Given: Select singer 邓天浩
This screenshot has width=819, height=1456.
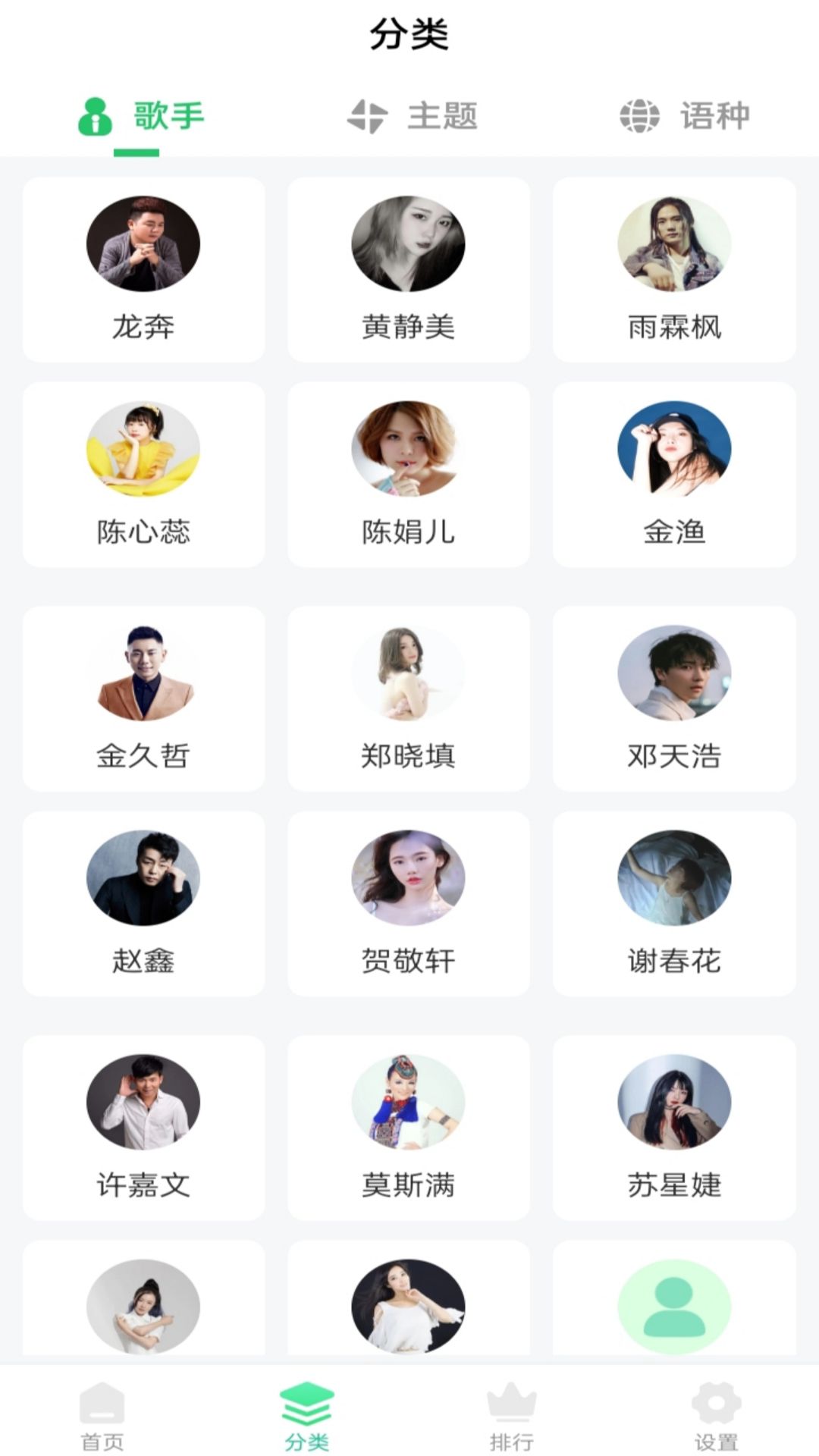Looking at the screenshot, I should click(674, 698).
